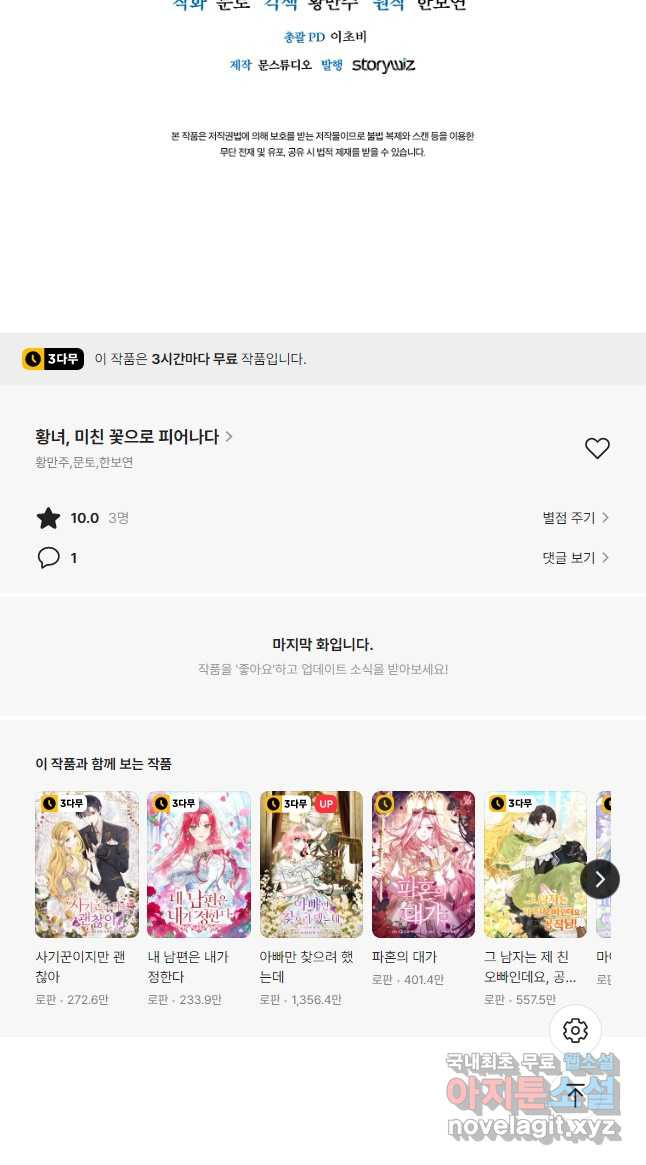The width and height of the screenshot is (646, 1165).
Task: Open 별점 주기 to rate the series
Action: point(575,518)
